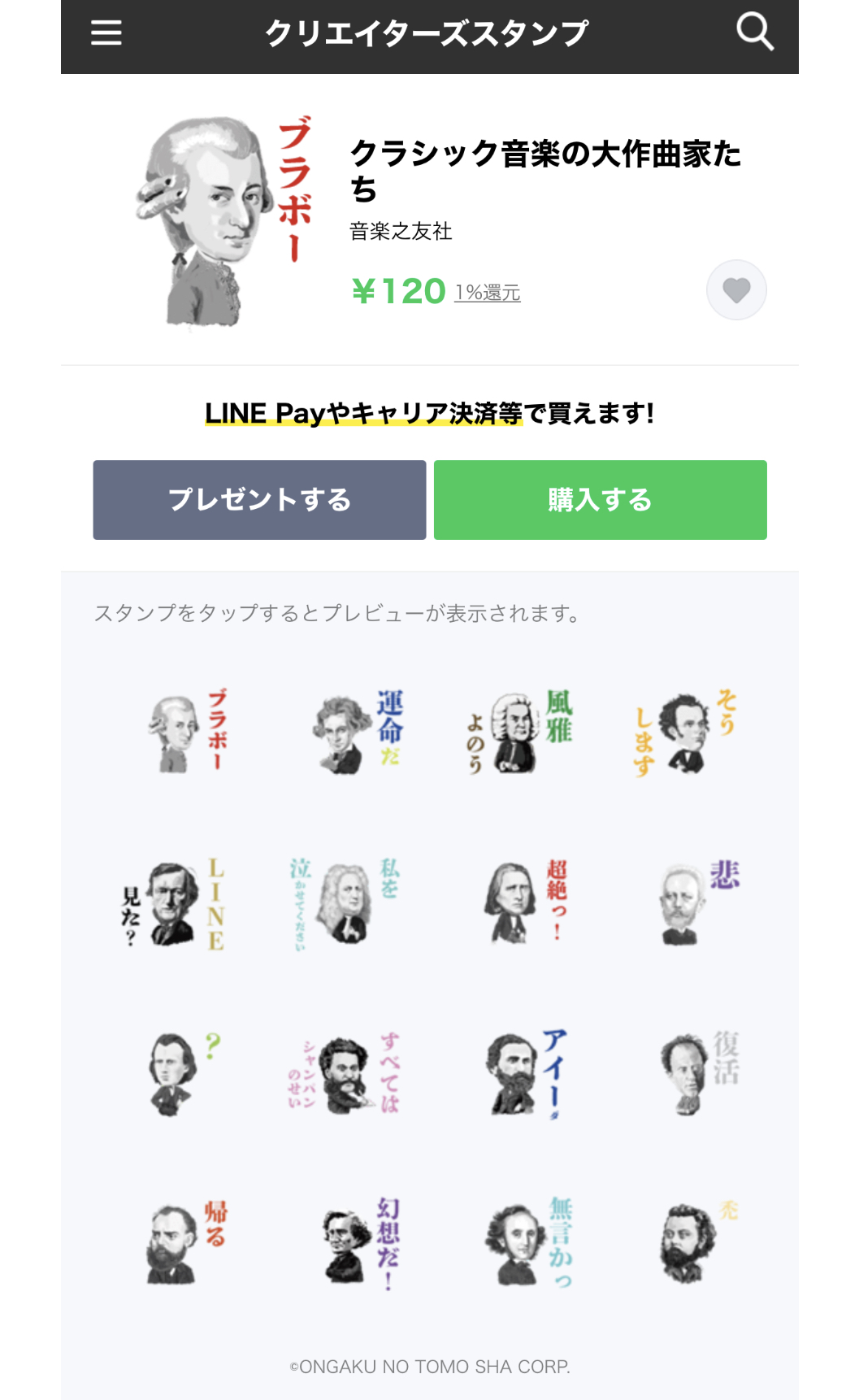Preview the すべてはシャンパンのせい sticker
859x1400 pixels.
coord(344,1073)
